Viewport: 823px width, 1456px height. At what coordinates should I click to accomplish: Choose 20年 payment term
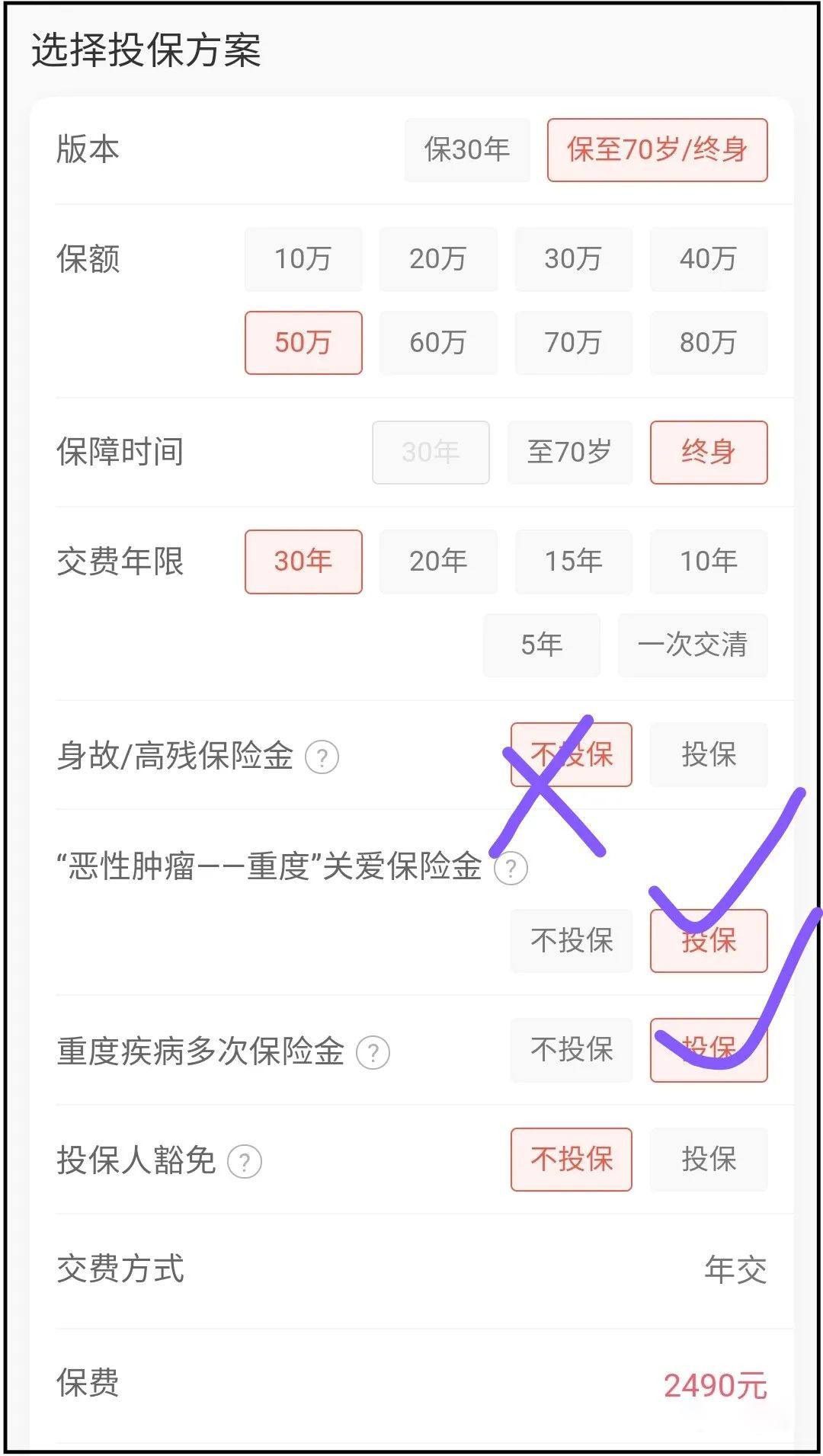click(438, 562)
